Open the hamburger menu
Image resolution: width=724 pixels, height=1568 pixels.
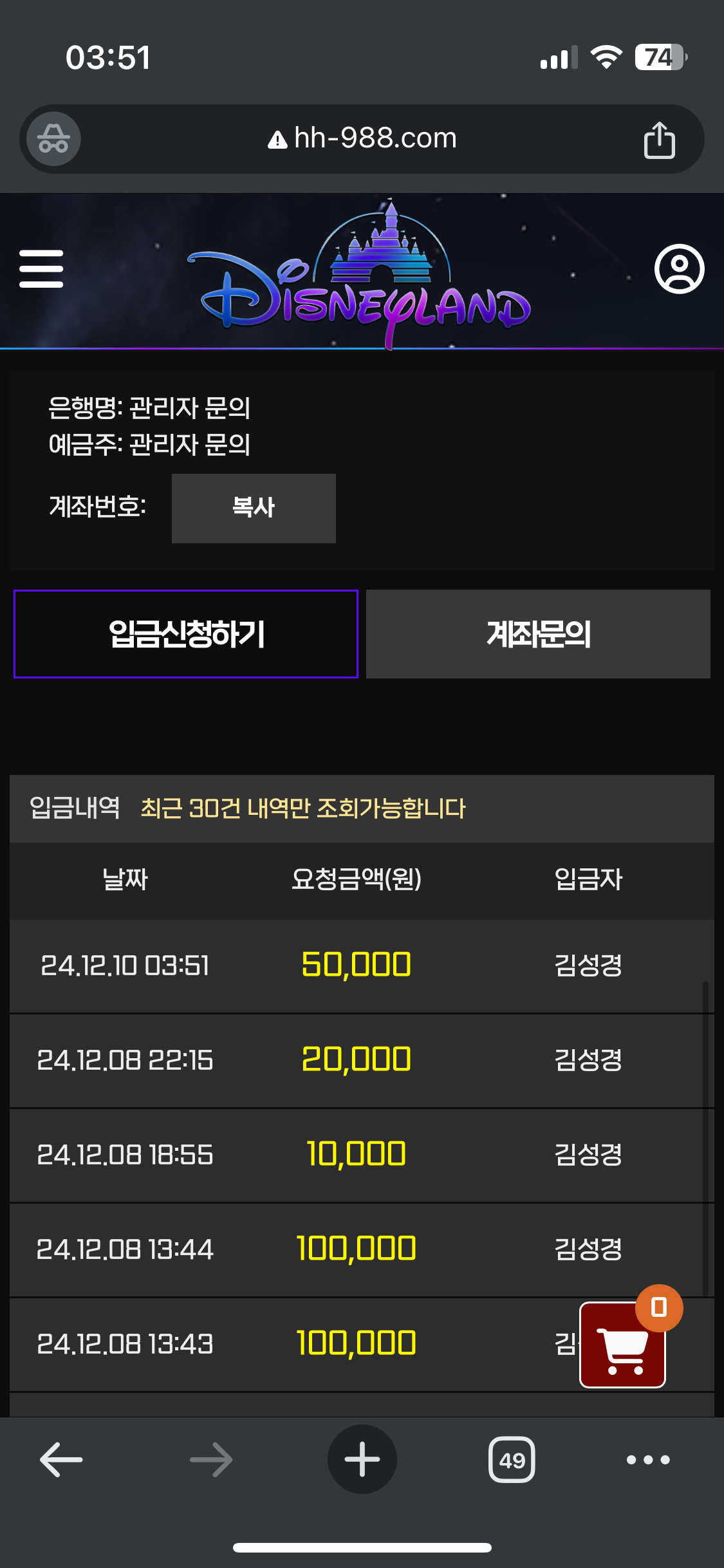tap(41, 268)
